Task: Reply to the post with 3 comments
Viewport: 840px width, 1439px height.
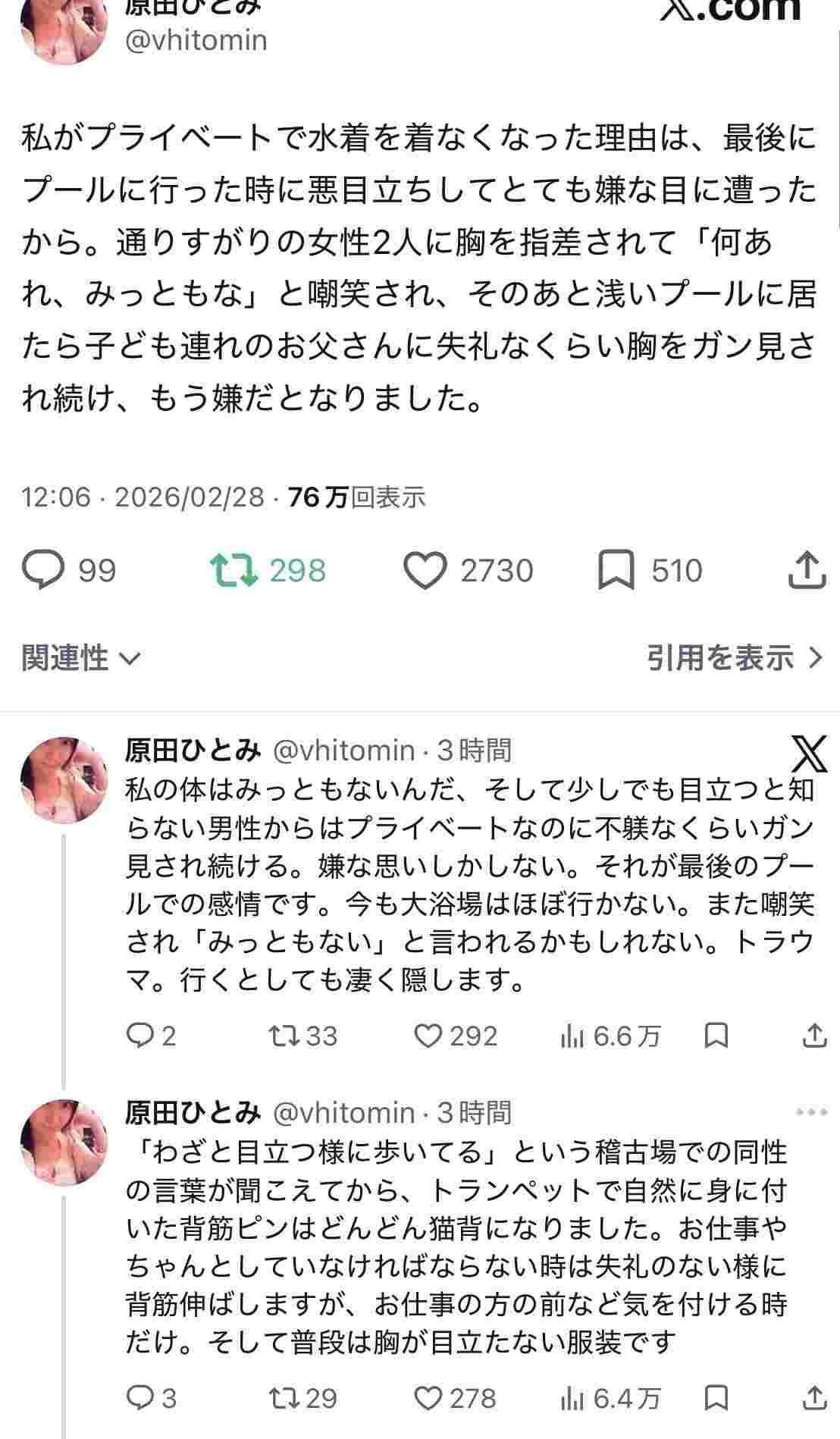Action: pyautogui.click(x=139, y=1398)
